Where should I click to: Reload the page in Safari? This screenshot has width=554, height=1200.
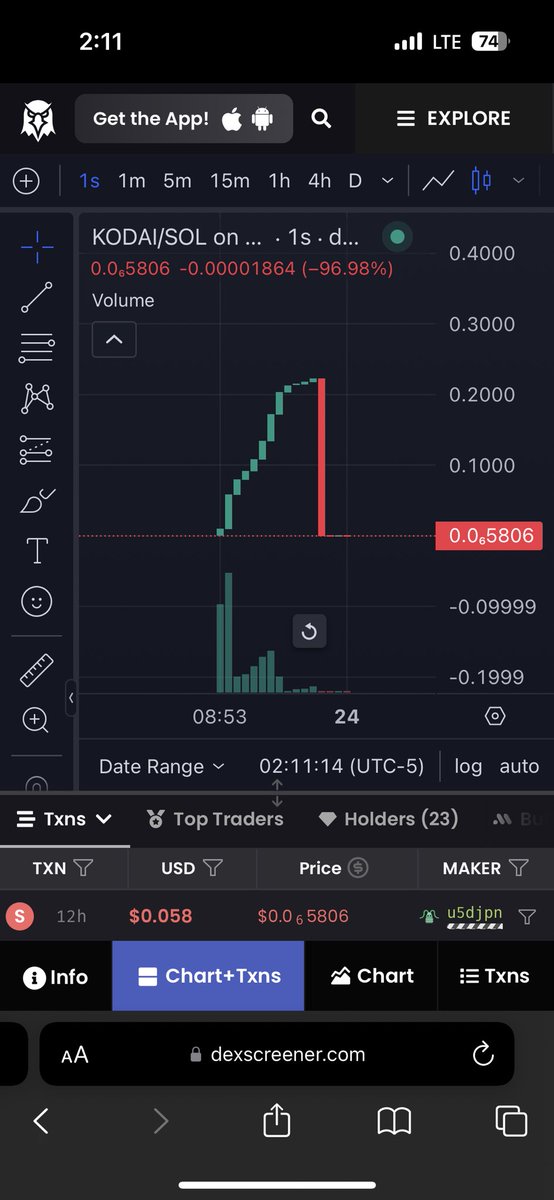pyautogui.click(x=483, y=1054)
